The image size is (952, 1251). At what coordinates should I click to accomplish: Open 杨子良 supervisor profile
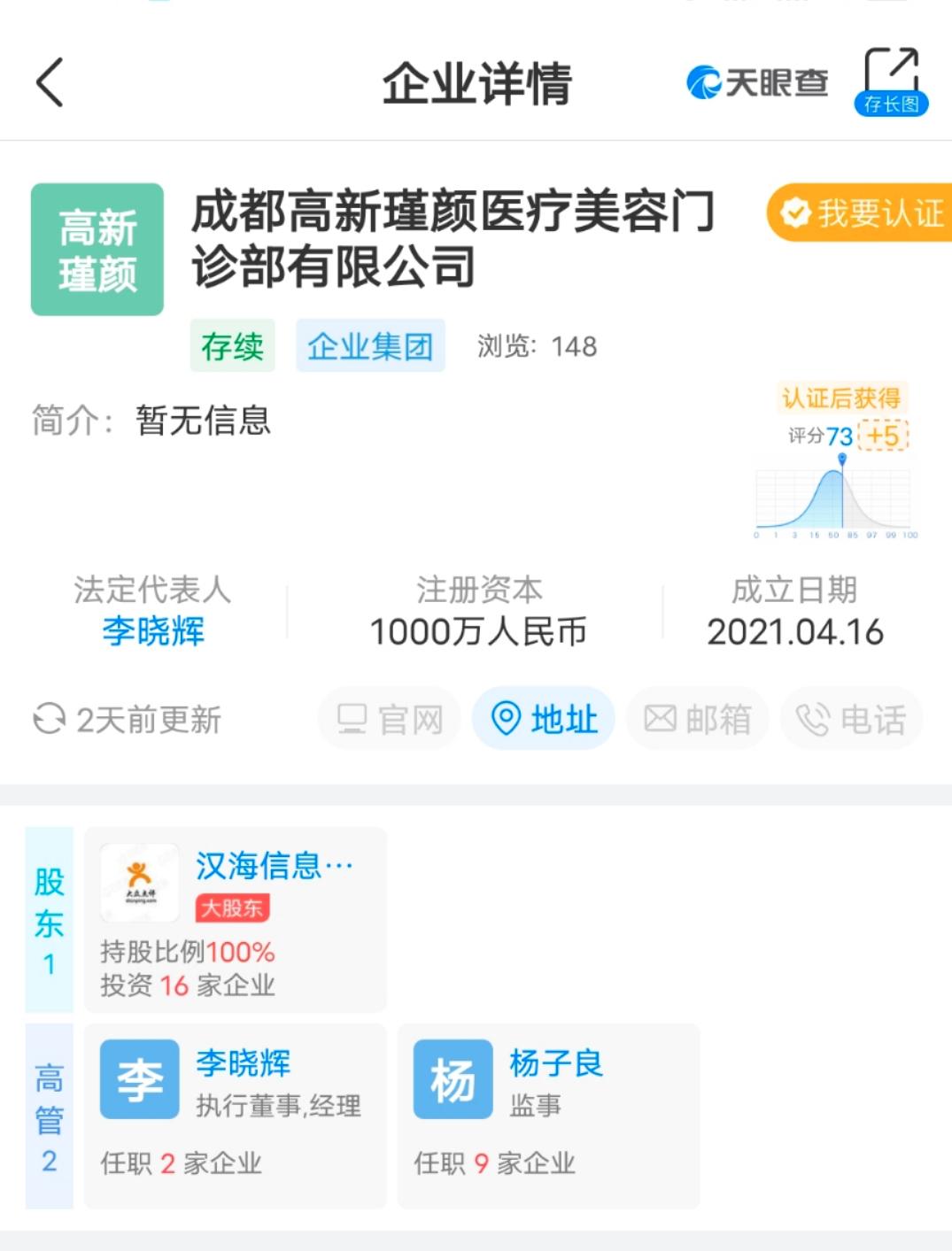coord(555,1065)
